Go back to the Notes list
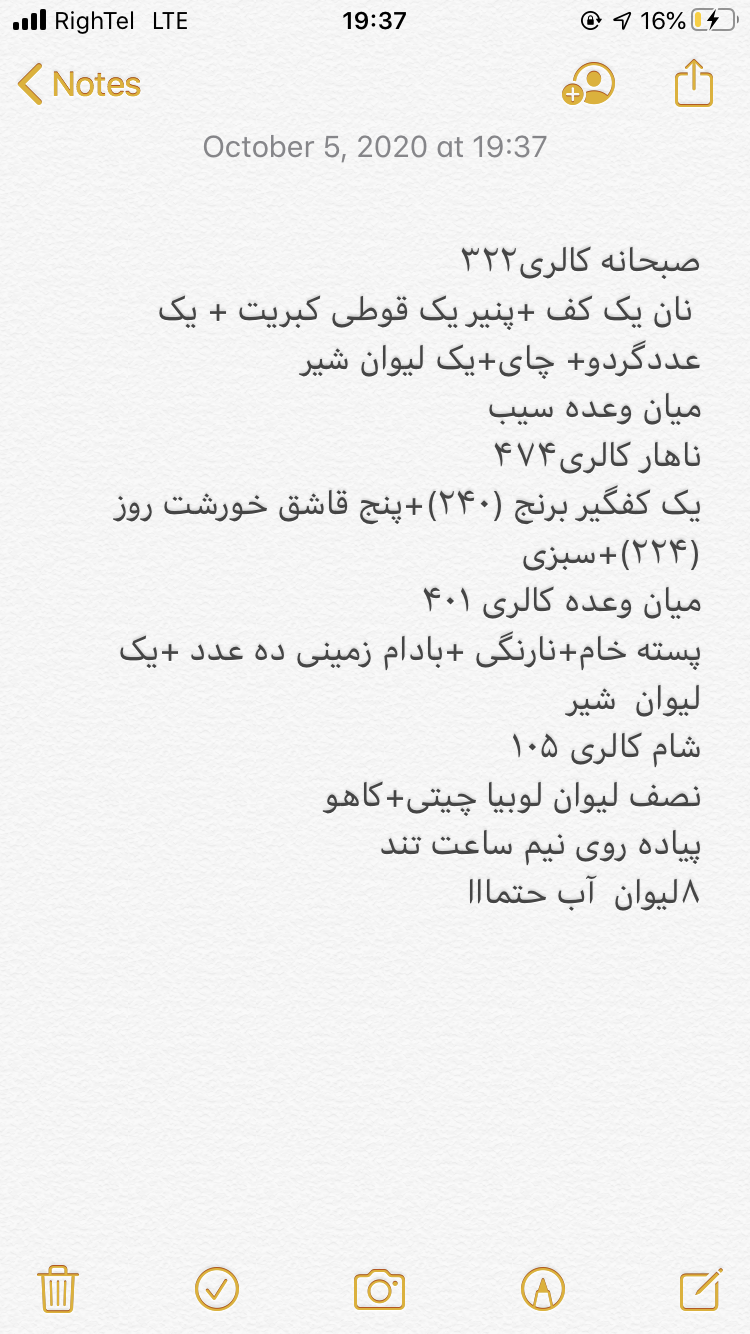Viewport: 750px width, 1334px height. [80, 85]
